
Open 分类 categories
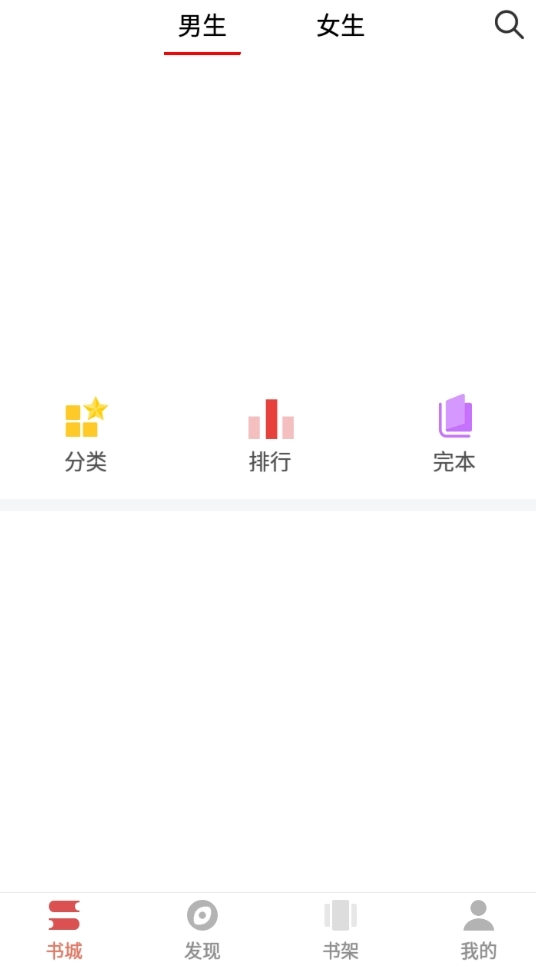click(86, 434)
